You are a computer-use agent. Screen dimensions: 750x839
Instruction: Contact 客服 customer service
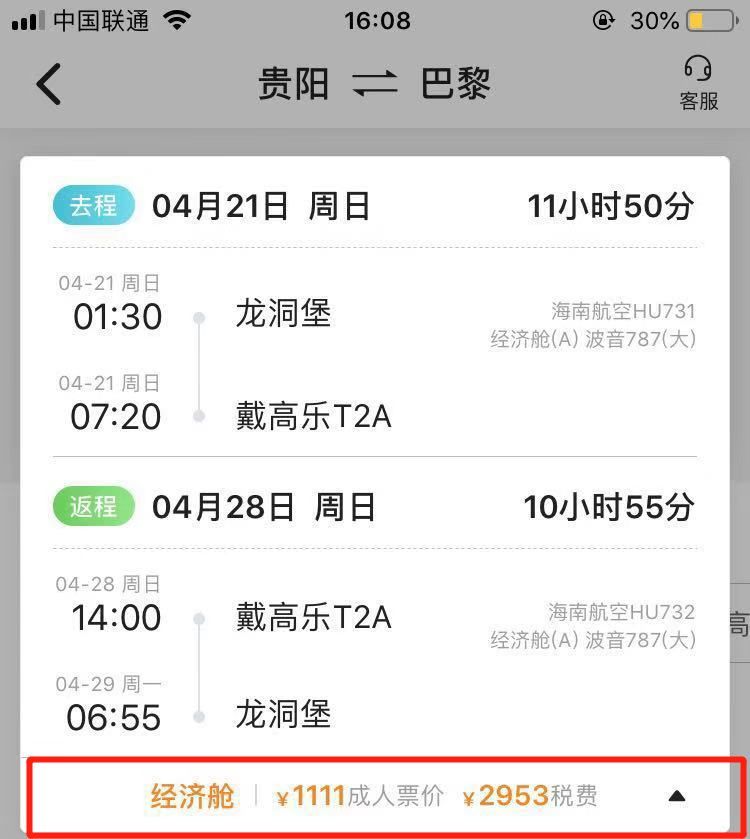pyautogui.click(x=698, y=82)
